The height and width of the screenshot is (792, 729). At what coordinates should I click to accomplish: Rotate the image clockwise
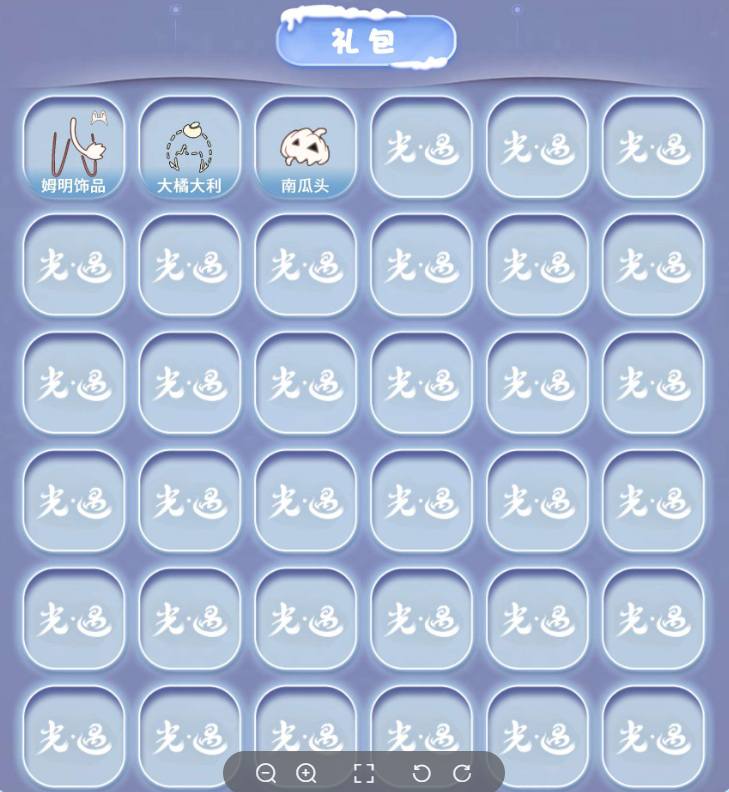[x=462, y=773]
